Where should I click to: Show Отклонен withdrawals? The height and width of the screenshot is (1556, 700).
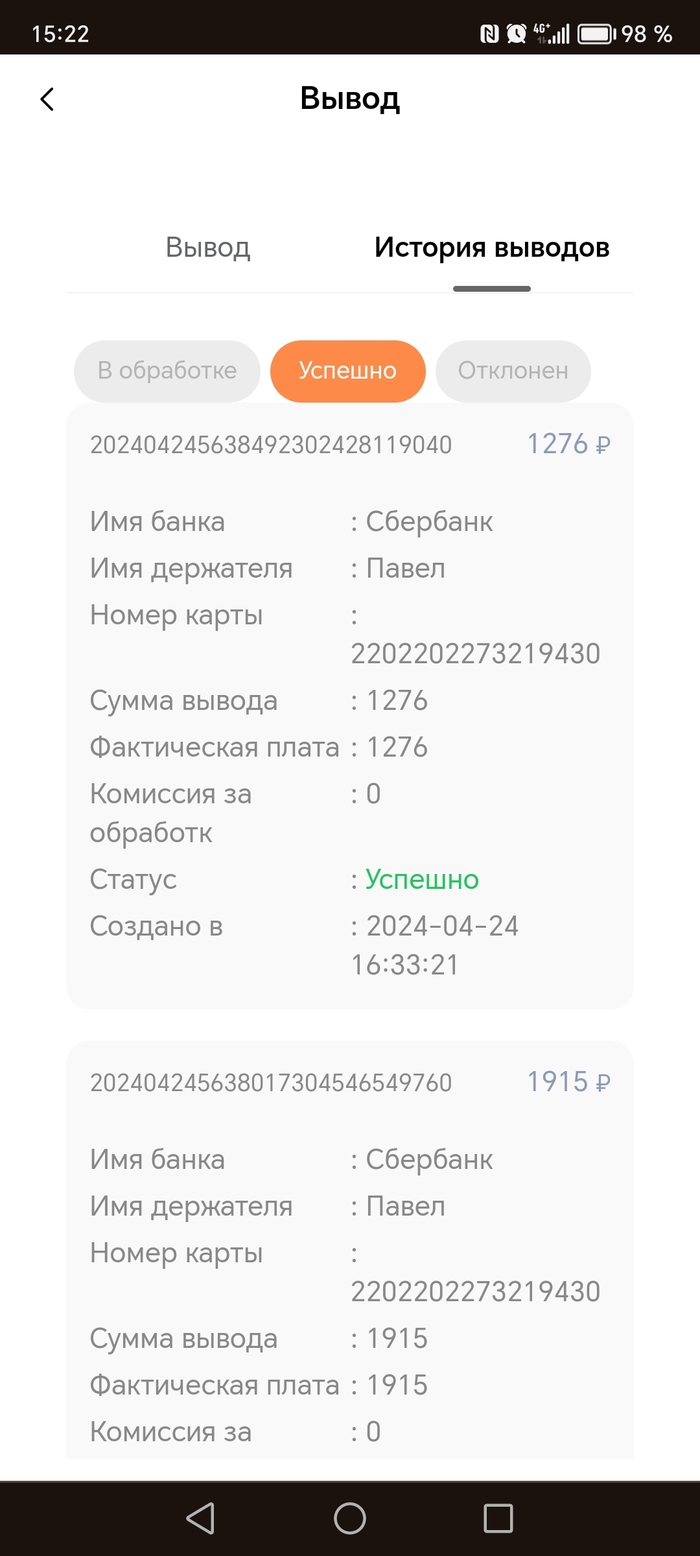pyautogui.click(x=513, y=371)
